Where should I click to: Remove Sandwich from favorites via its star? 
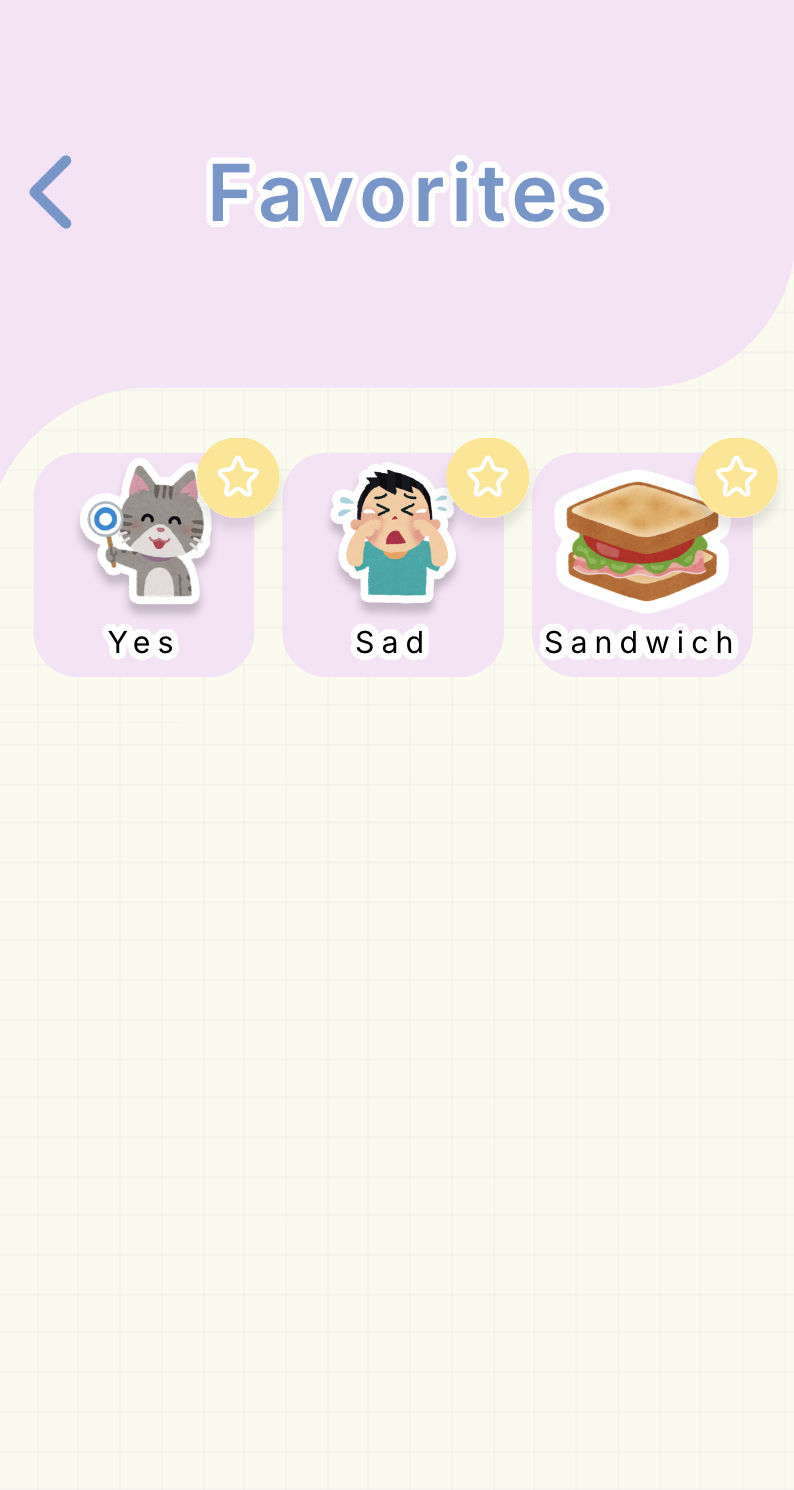(x=736, y=477)
